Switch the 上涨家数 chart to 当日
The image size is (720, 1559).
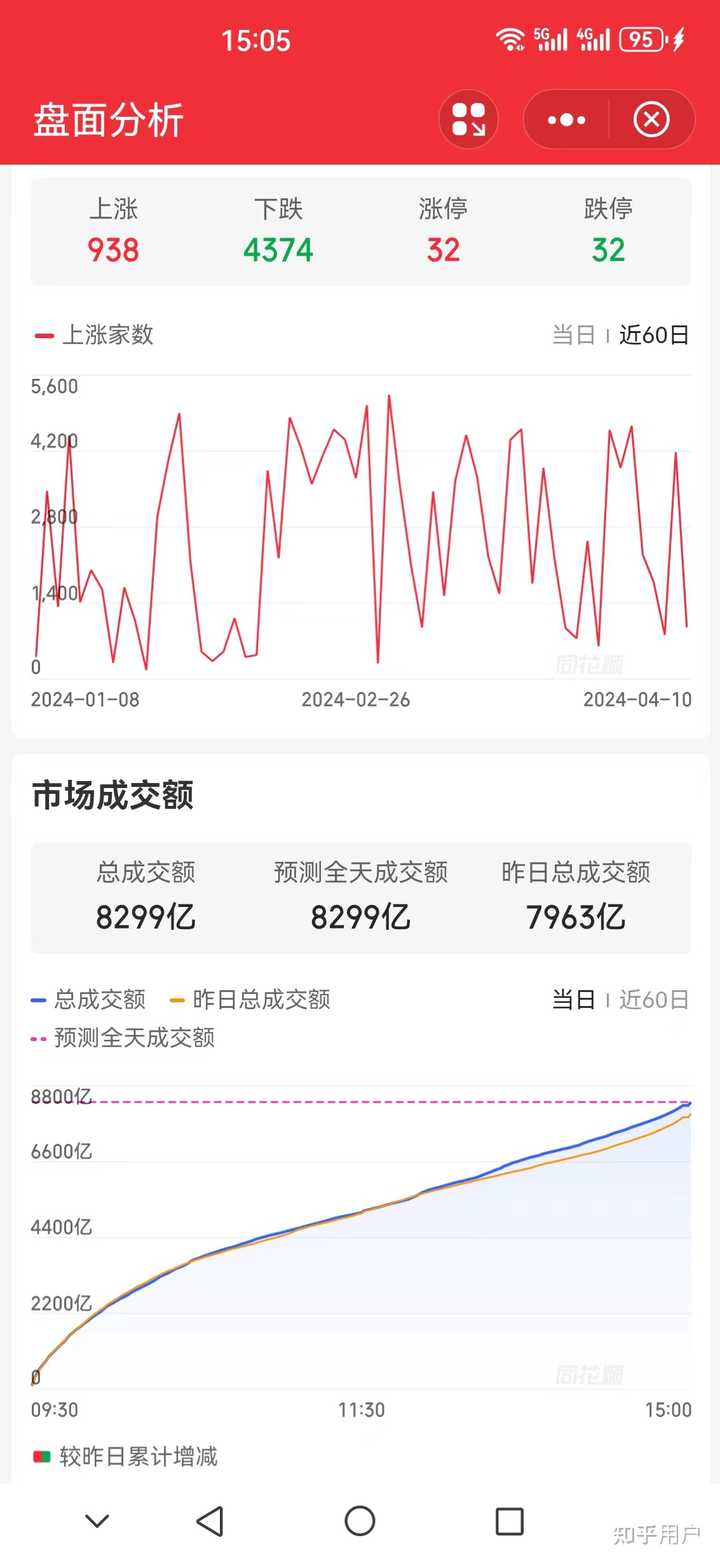tap(574, 335)
